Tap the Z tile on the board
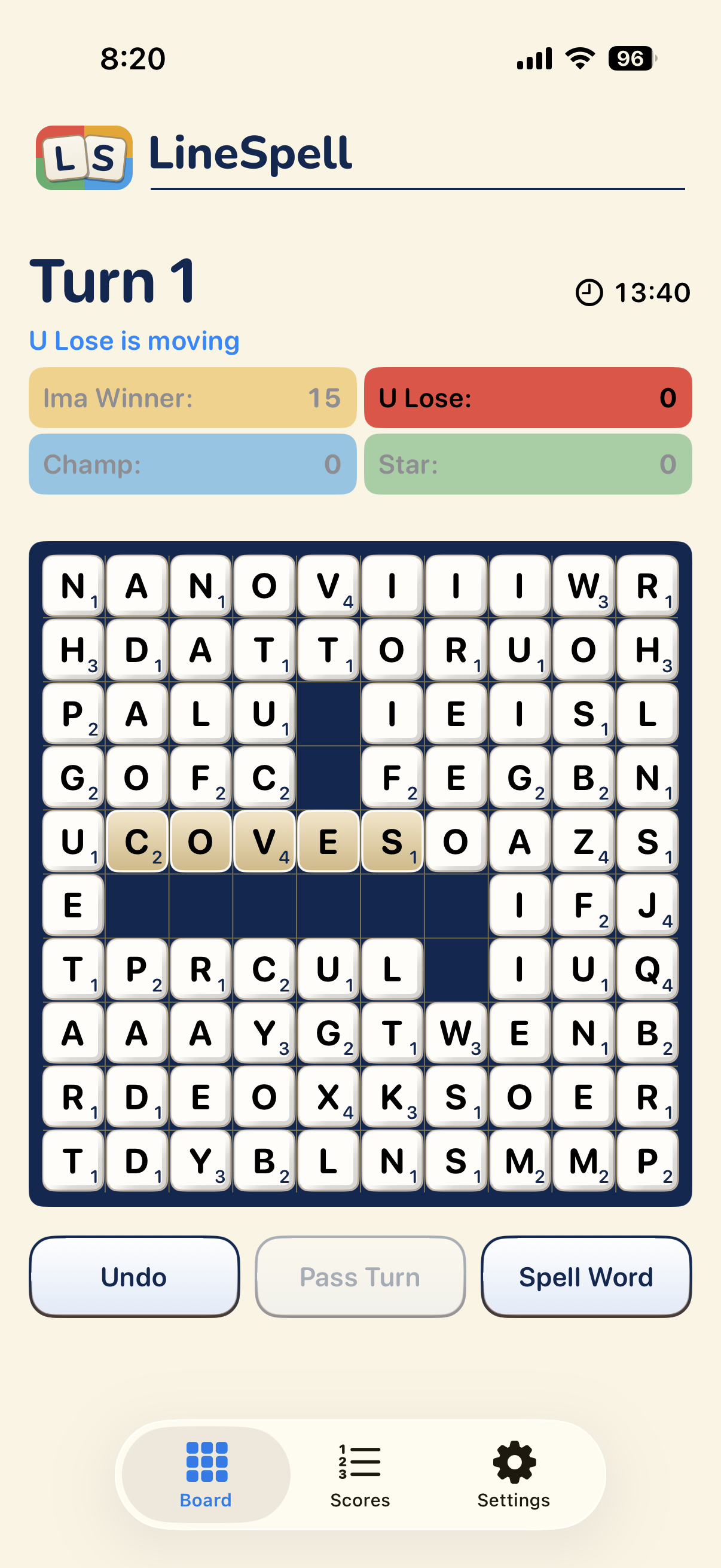 583,841
